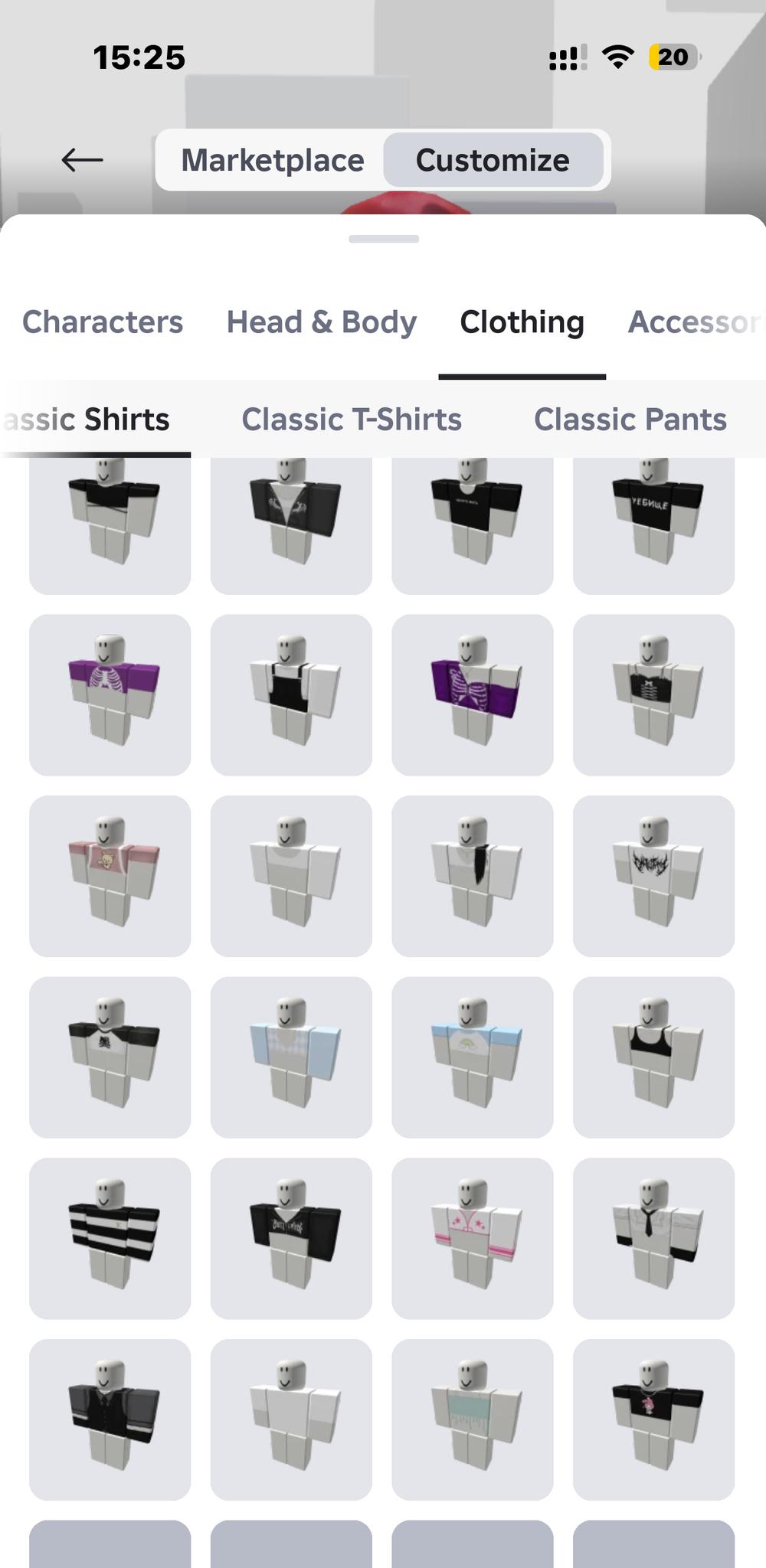The image size is (766, 1568).
Task: Switch to the Marketplace segment
Action: 273,160
